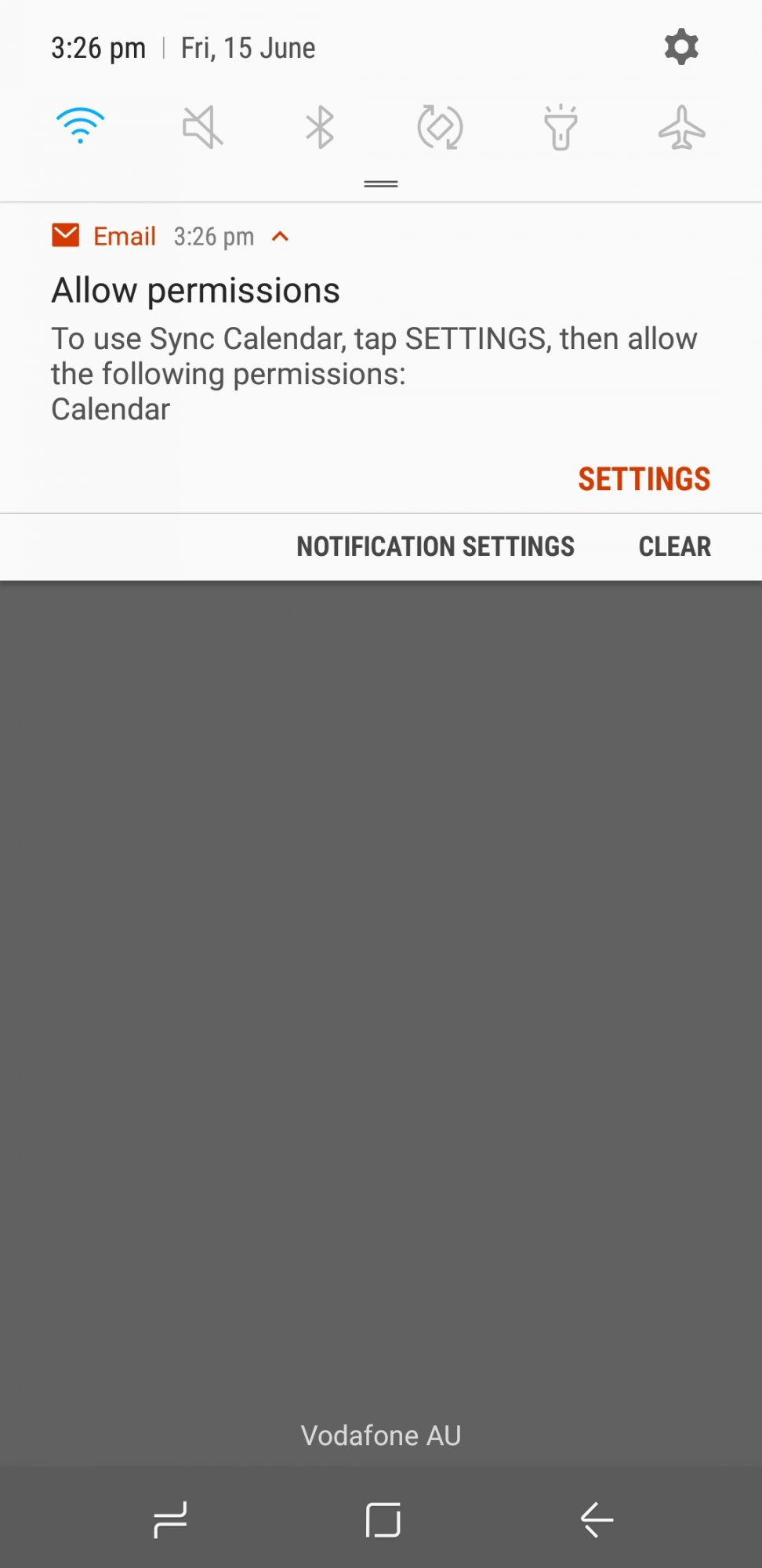
Task: Clear all notifications
Action: [674, 546]
